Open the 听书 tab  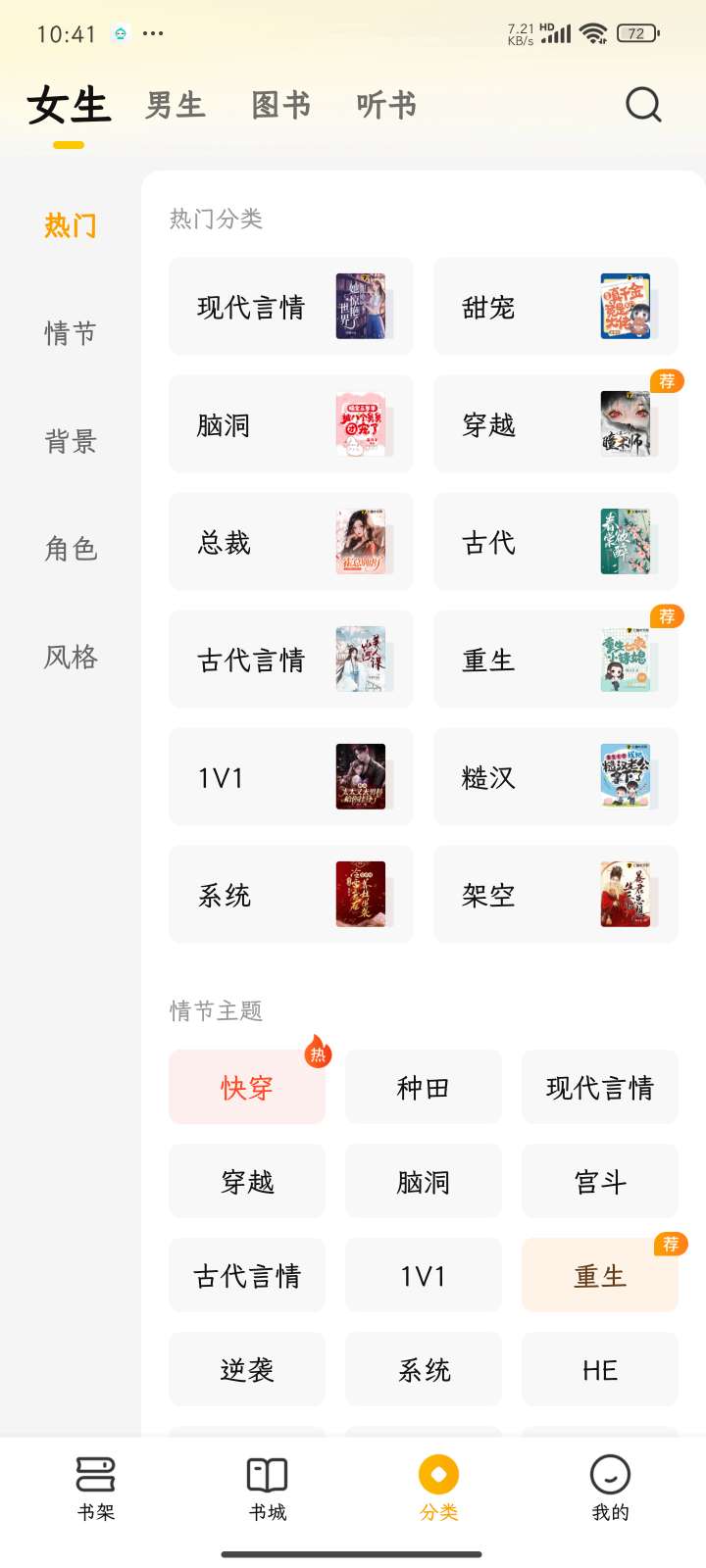pyautogui.click(x=386, y=105)
